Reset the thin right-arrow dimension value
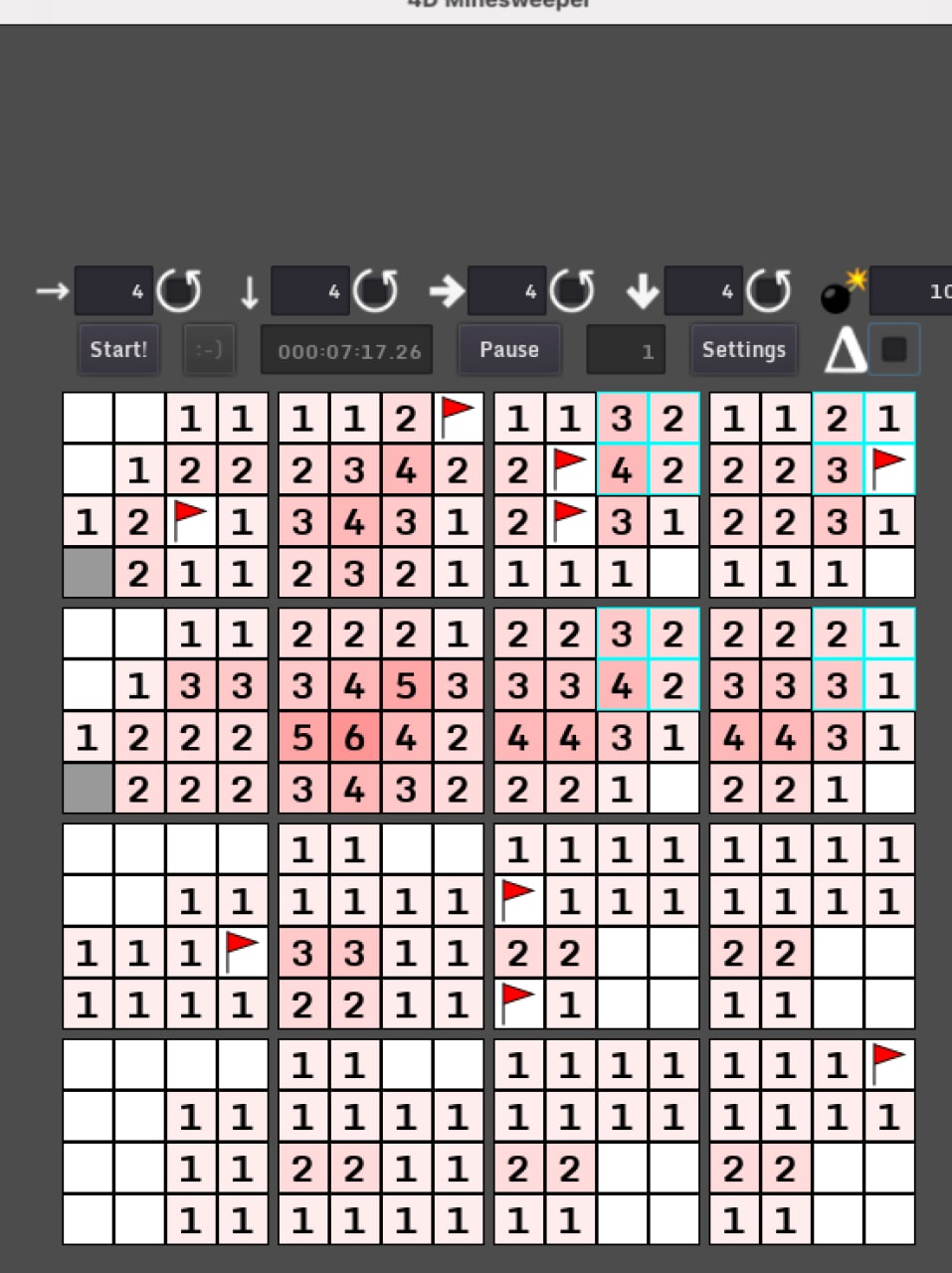Screen dimensions: 952x1273 tap(179, 291)
